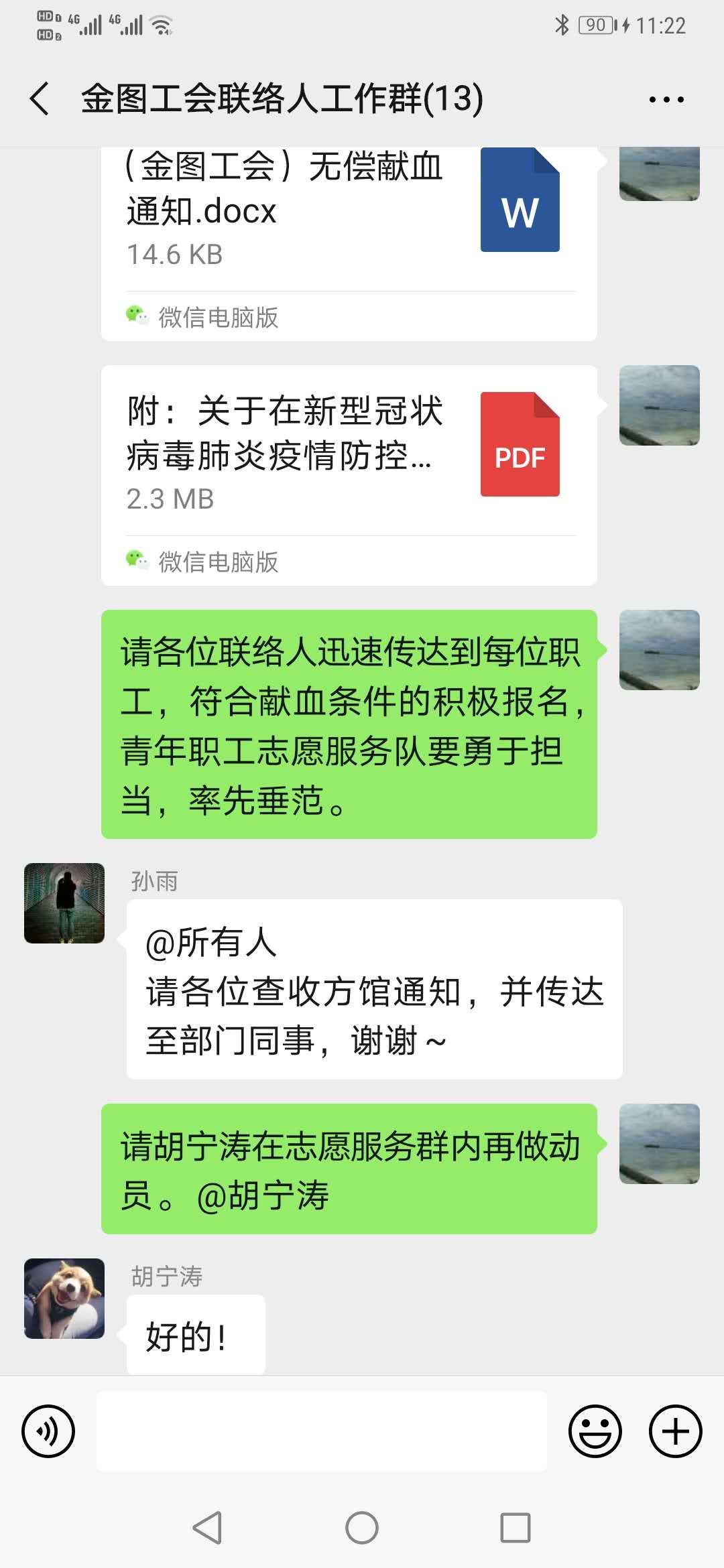Open the plus attachment menu
The image size is (724, 1568).
click(x=675, y=1431)
